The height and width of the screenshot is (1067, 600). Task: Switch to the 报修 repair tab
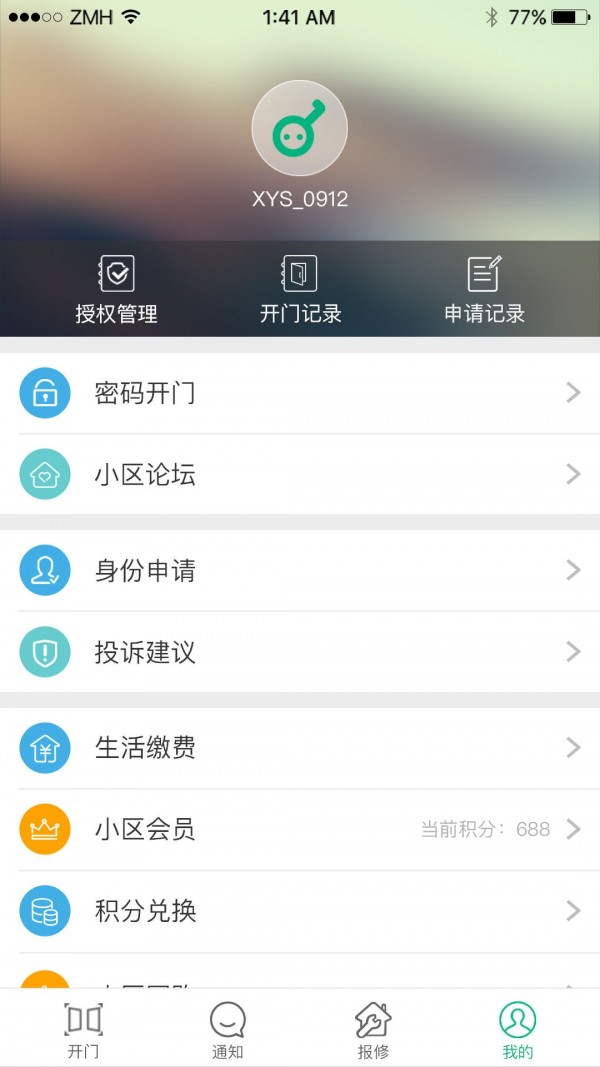(x=373, y=1029)
